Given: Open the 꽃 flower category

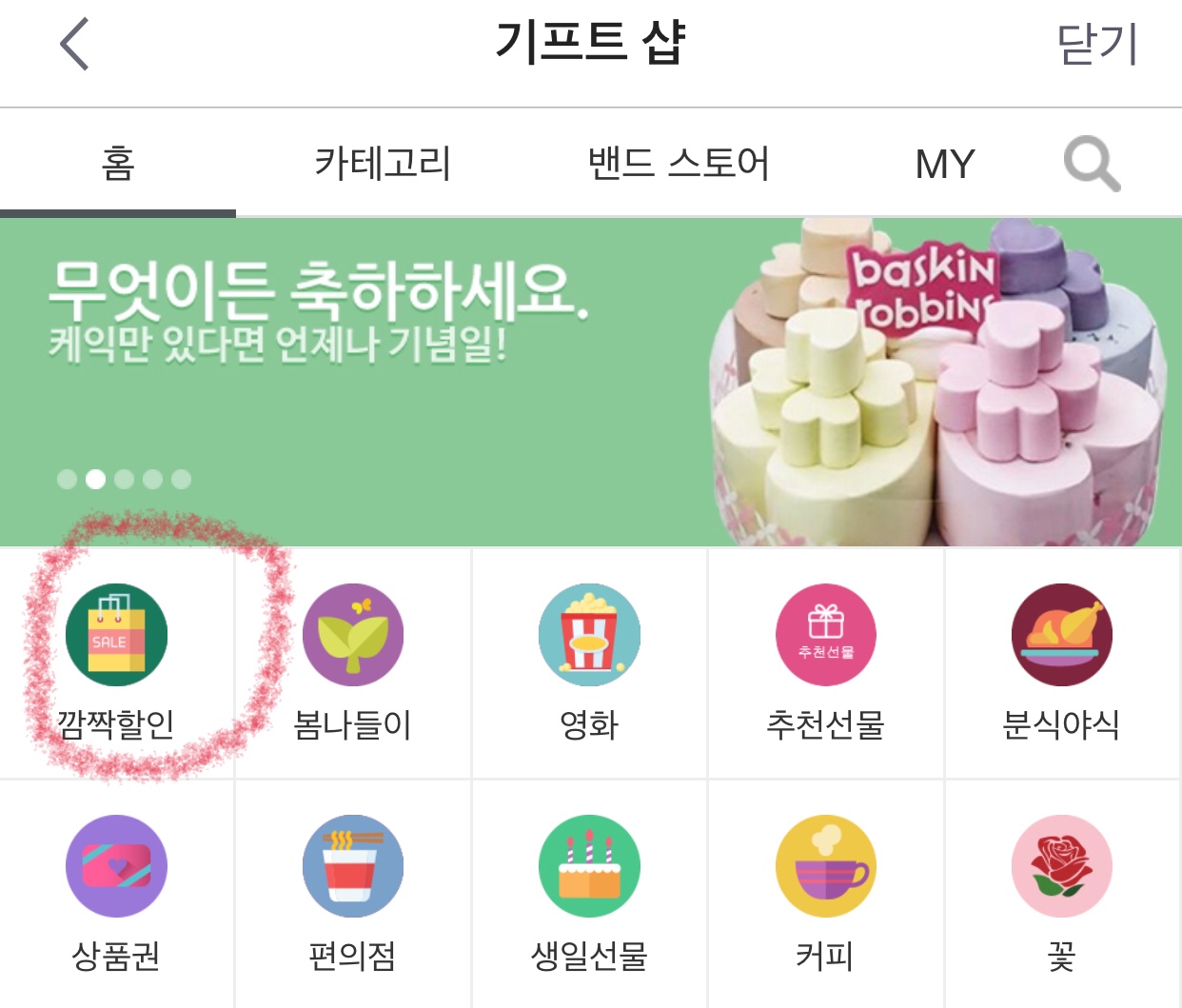Looking at the screenshot, I should (x=1063, y=895).
